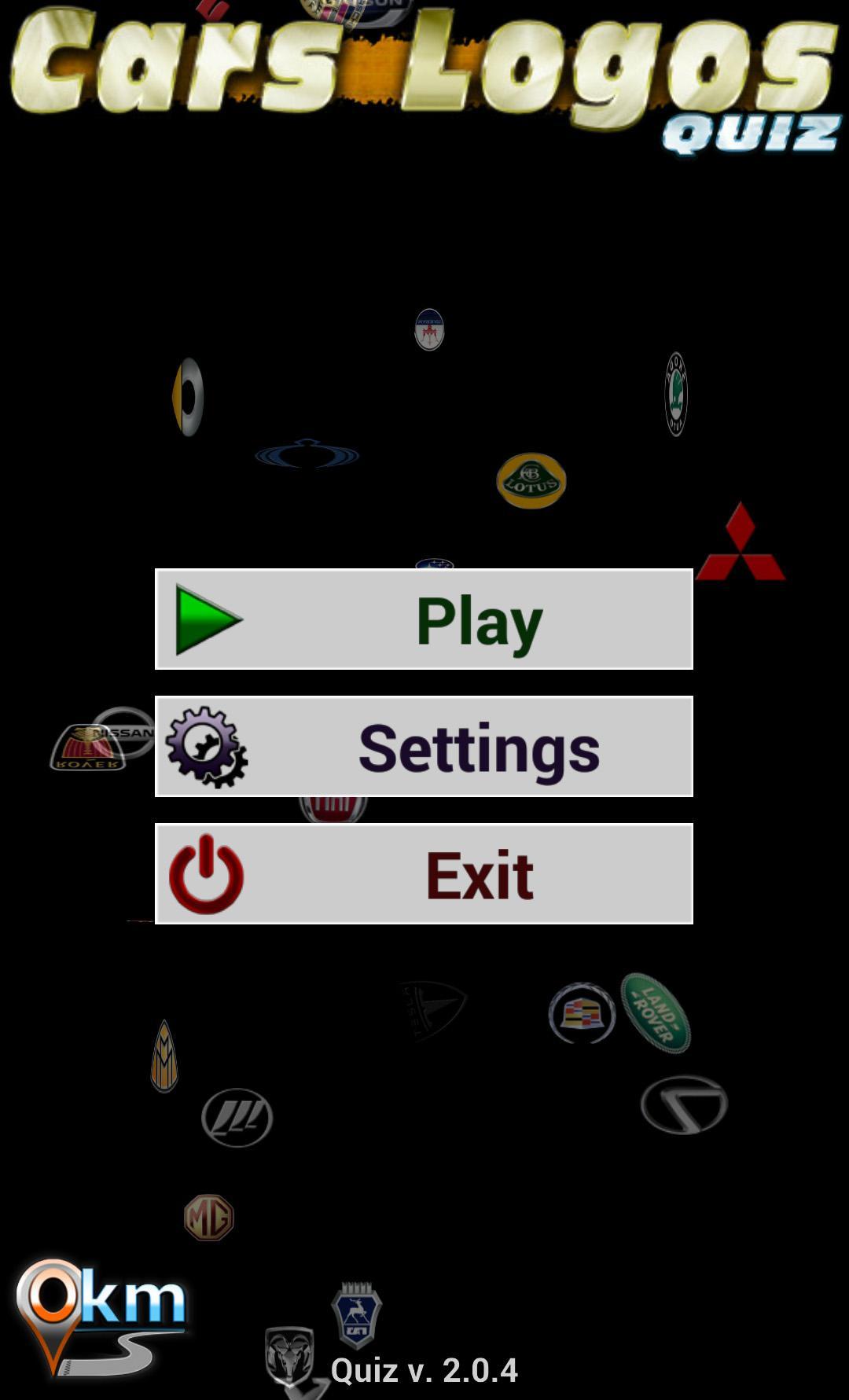Open the Settings menu

coord(424,747)
